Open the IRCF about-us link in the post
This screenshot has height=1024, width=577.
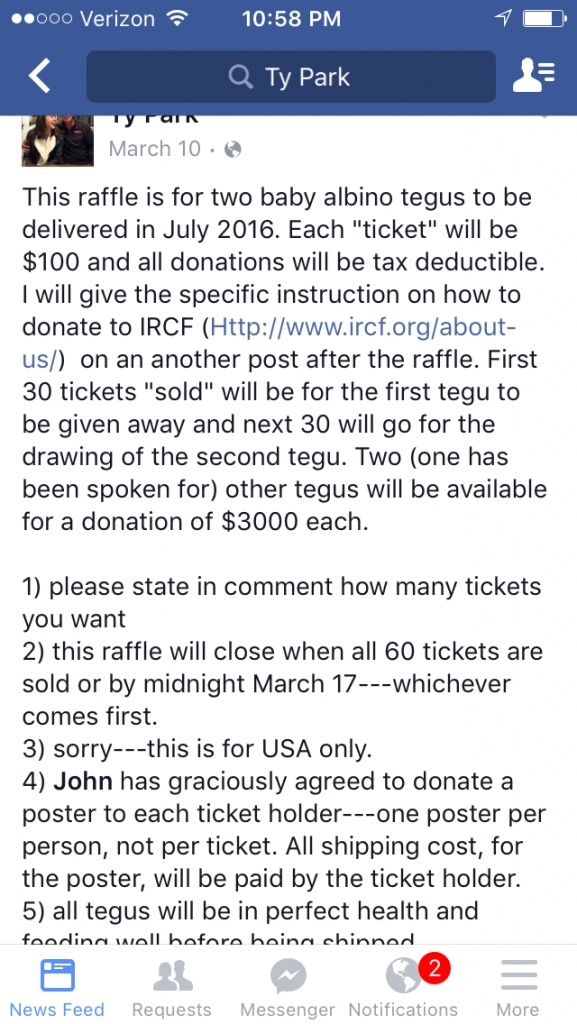pyautogui.click(x=270, y=342)
